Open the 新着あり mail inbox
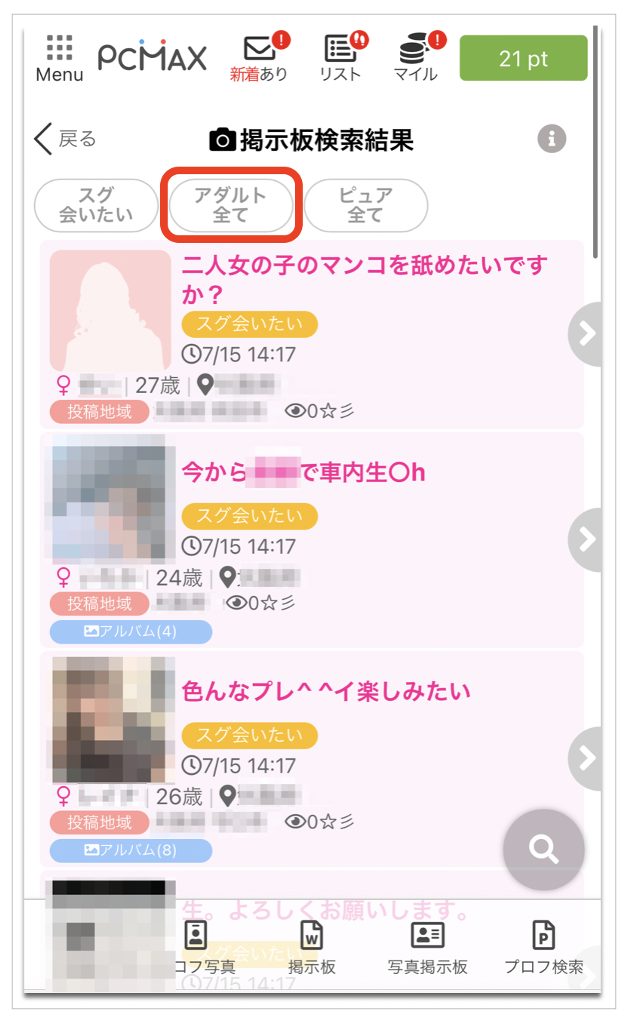Image resolution: width=638 pixels, height=1024 pixels. (x=259, y=58)
